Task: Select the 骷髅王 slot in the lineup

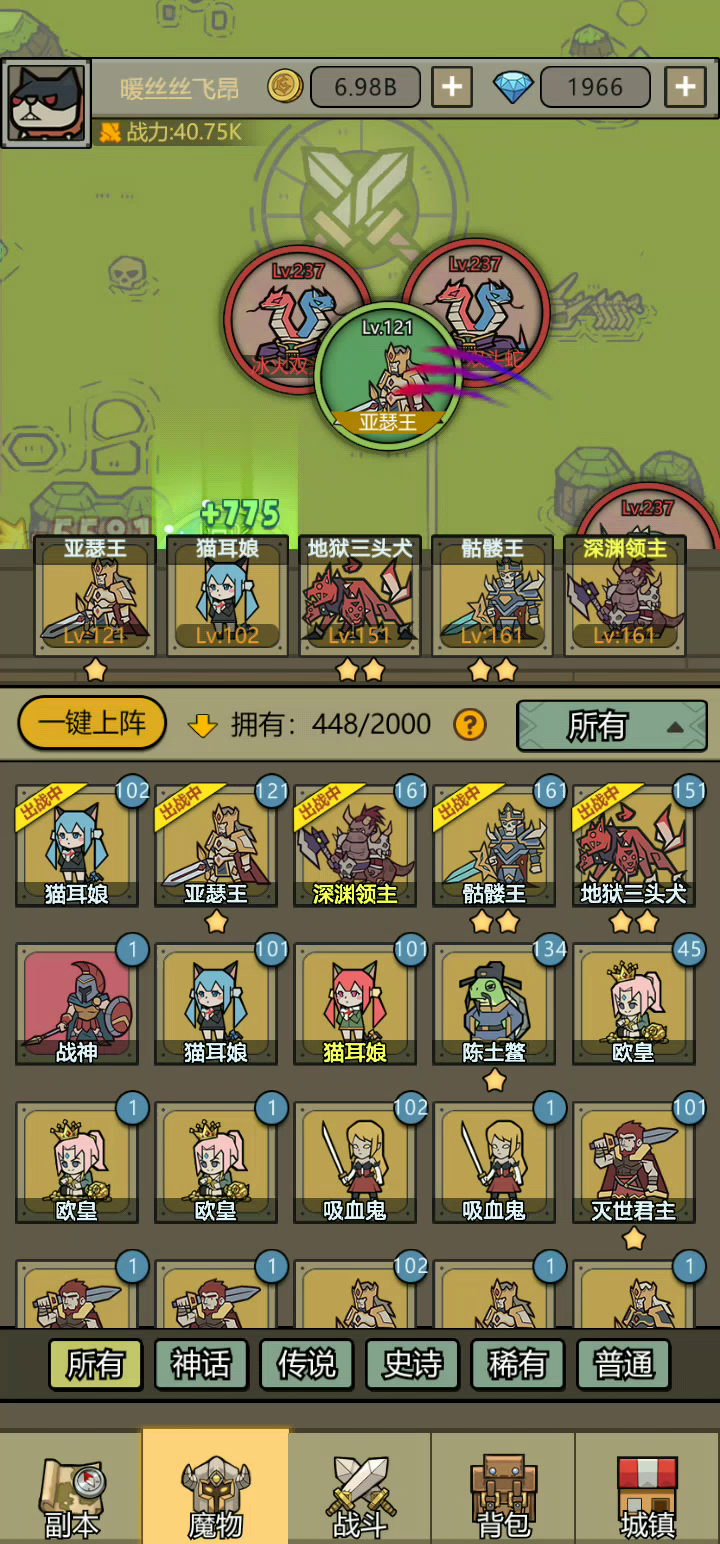Action: tap(492, 596)
